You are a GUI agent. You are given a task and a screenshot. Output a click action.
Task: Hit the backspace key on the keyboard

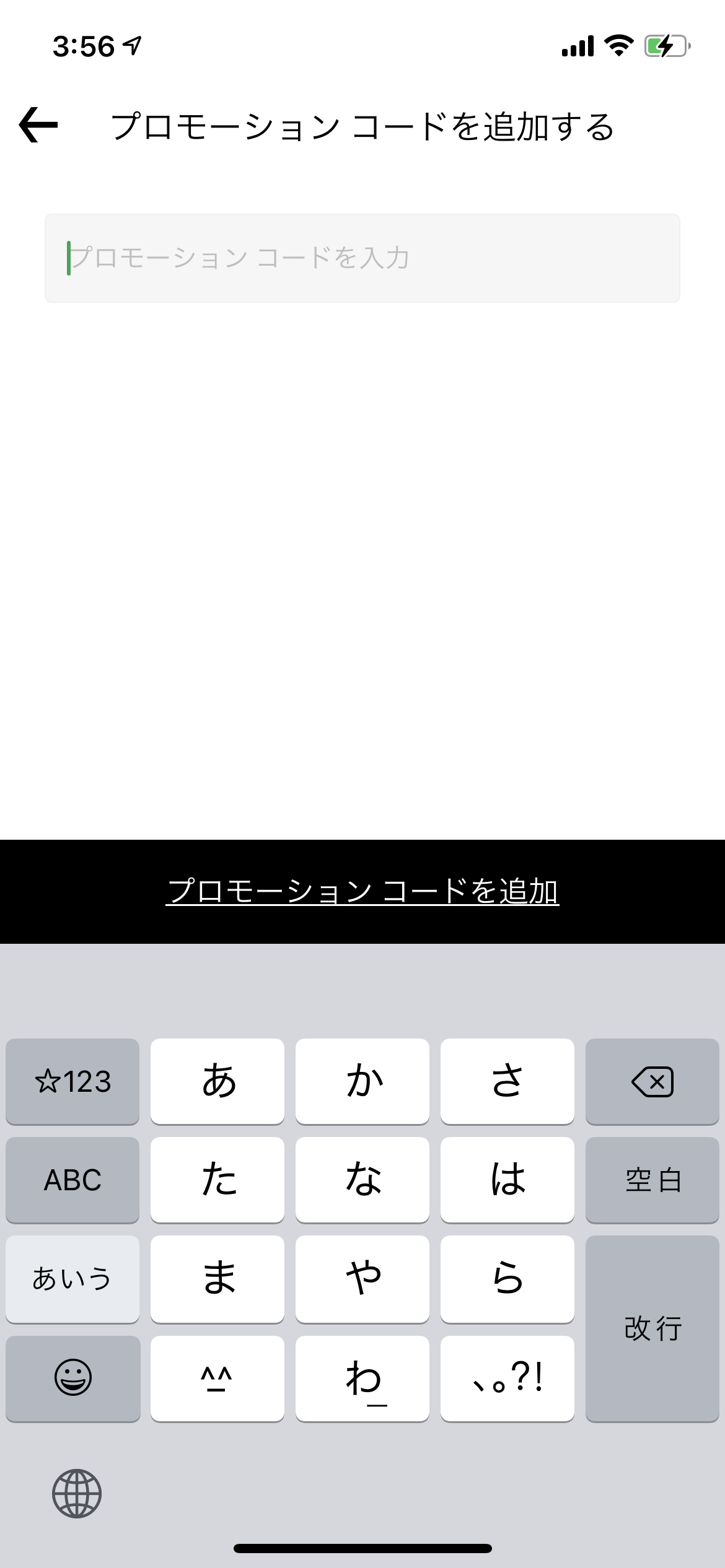point(652,1081)
